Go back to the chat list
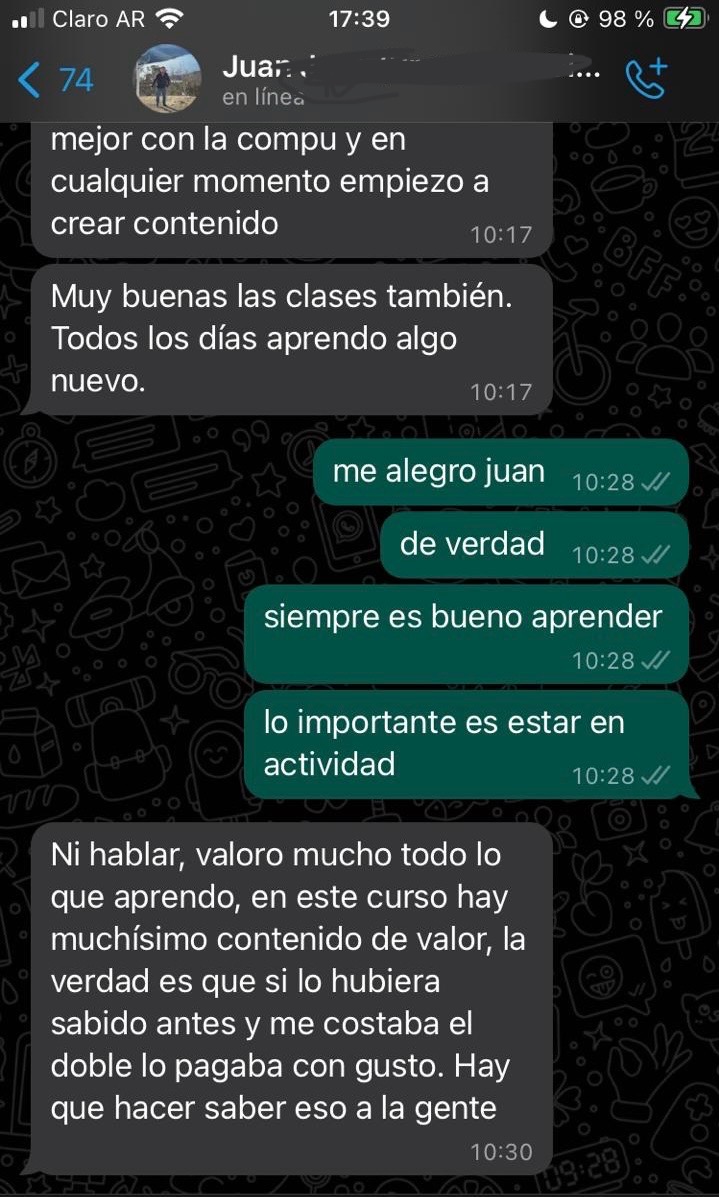This screenshot has width=719, height=1197. 55,79
